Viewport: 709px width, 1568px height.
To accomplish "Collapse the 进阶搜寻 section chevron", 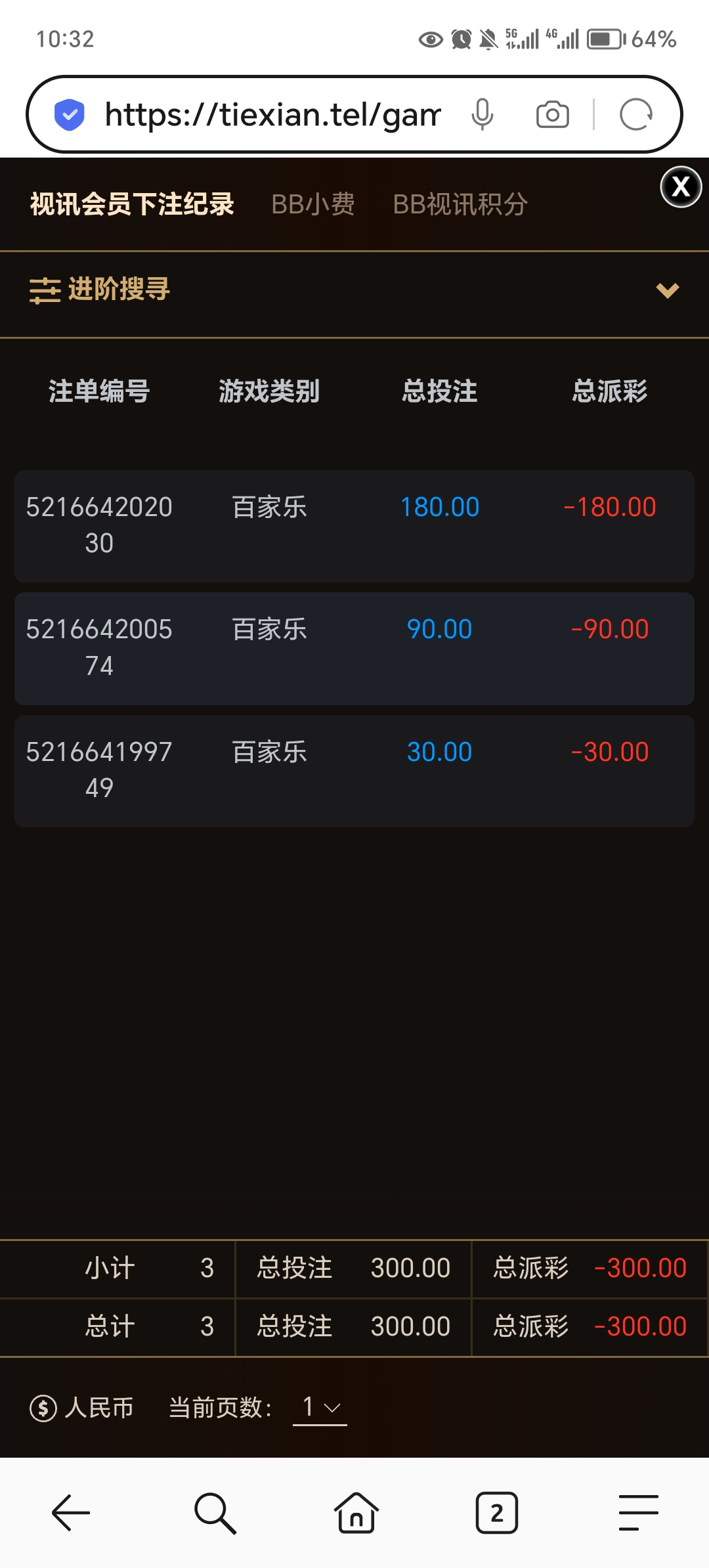I will click(x=666, y=291).
